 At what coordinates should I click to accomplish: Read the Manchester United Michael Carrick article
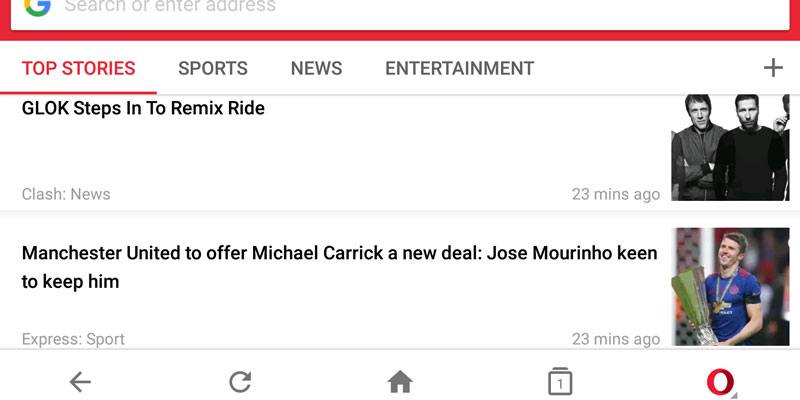tap(340, 267)
